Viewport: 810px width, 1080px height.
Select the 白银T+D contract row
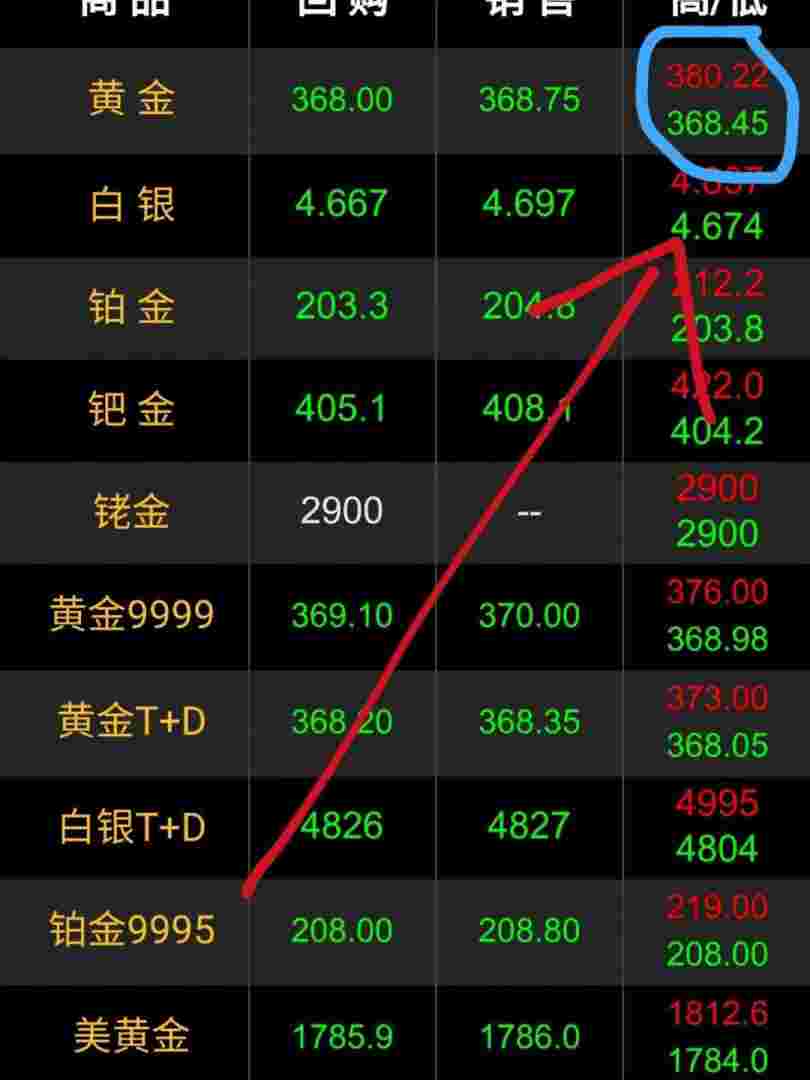[x=130, y=825]
